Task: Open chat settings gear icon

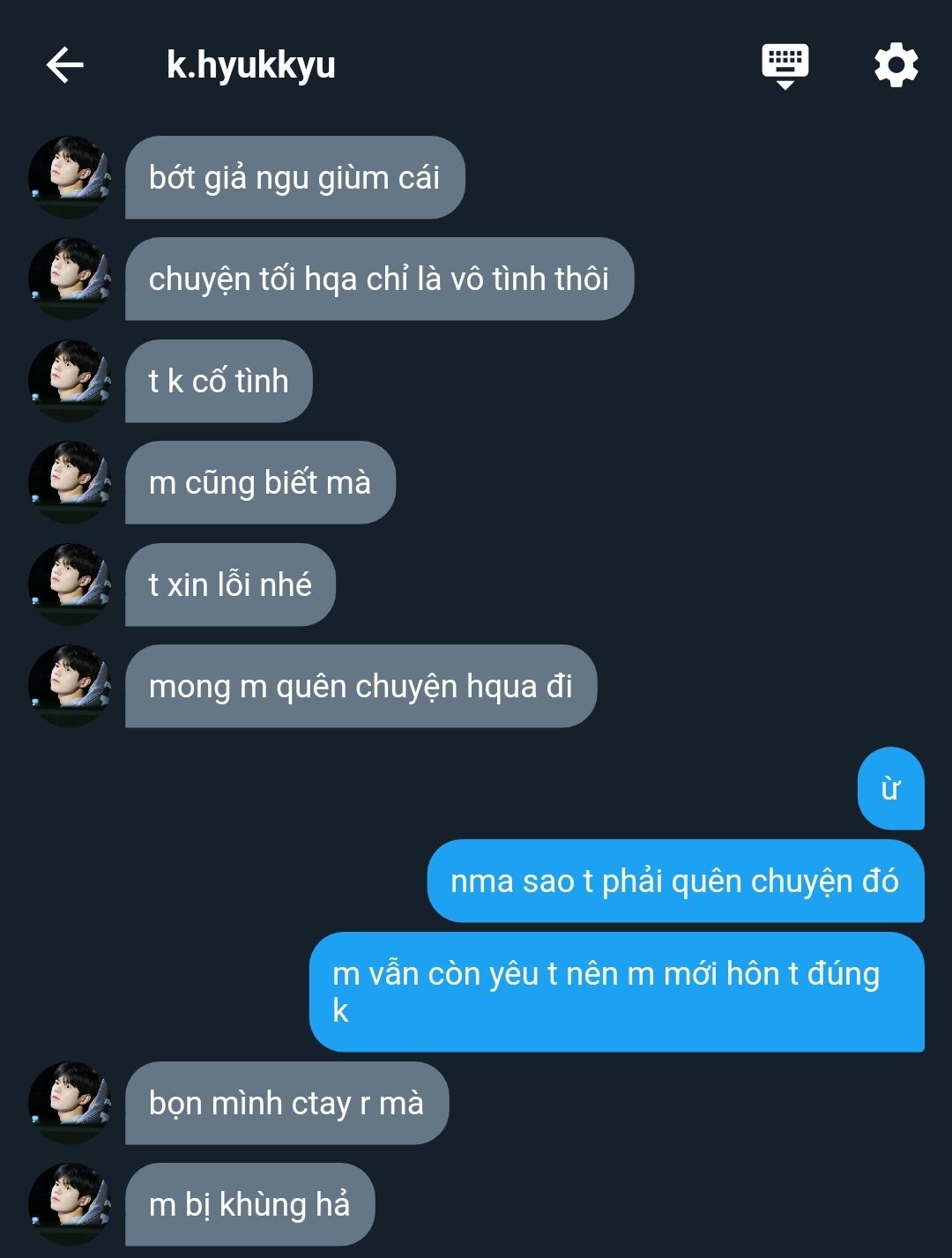Action: pyautogui.click(x=896, y=65)
